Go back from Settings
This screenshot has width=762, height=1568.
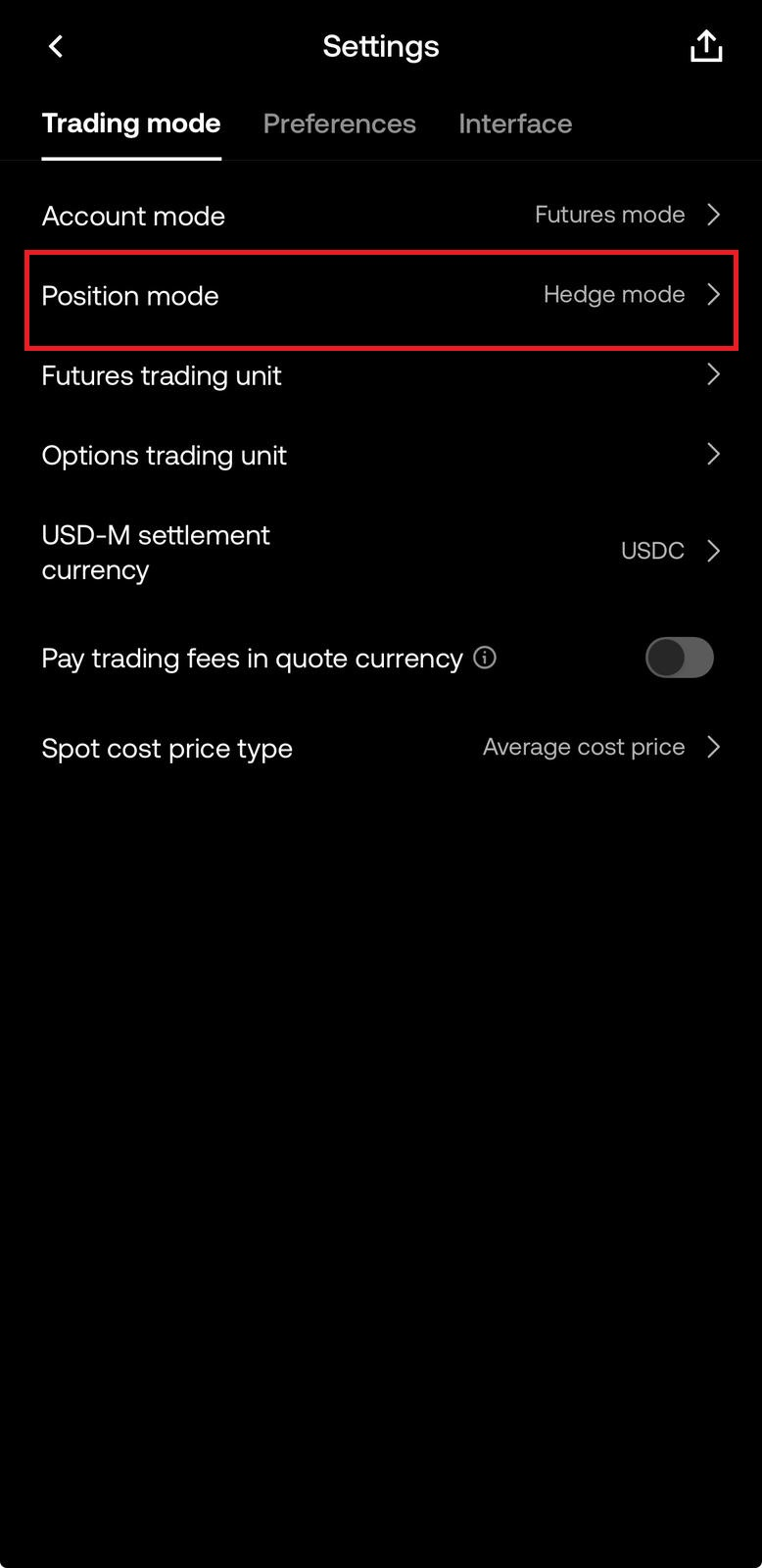click(x=56, y=46)
